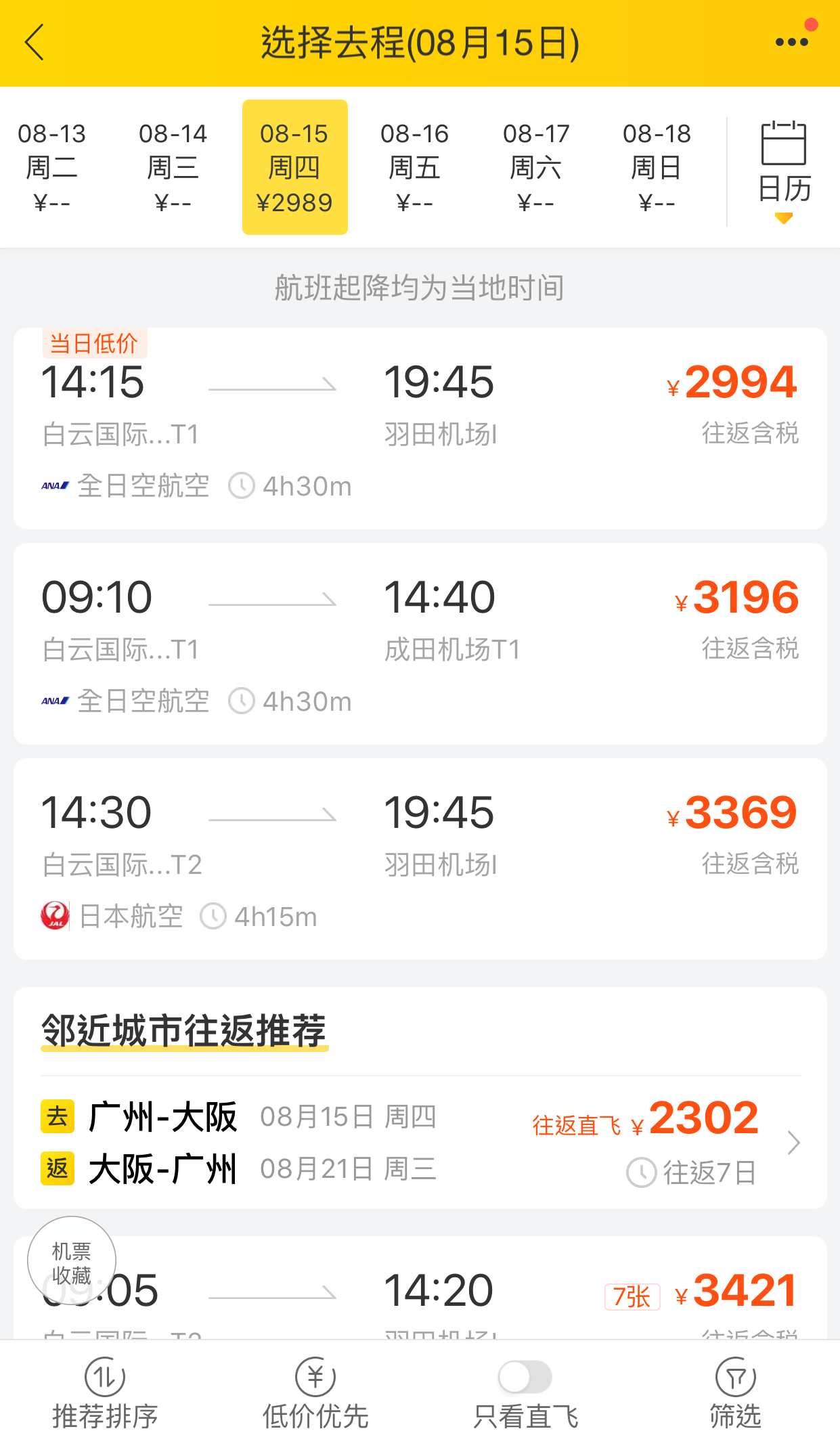Go back from flight selection
840x1450 pixels.
coord(35,43)
